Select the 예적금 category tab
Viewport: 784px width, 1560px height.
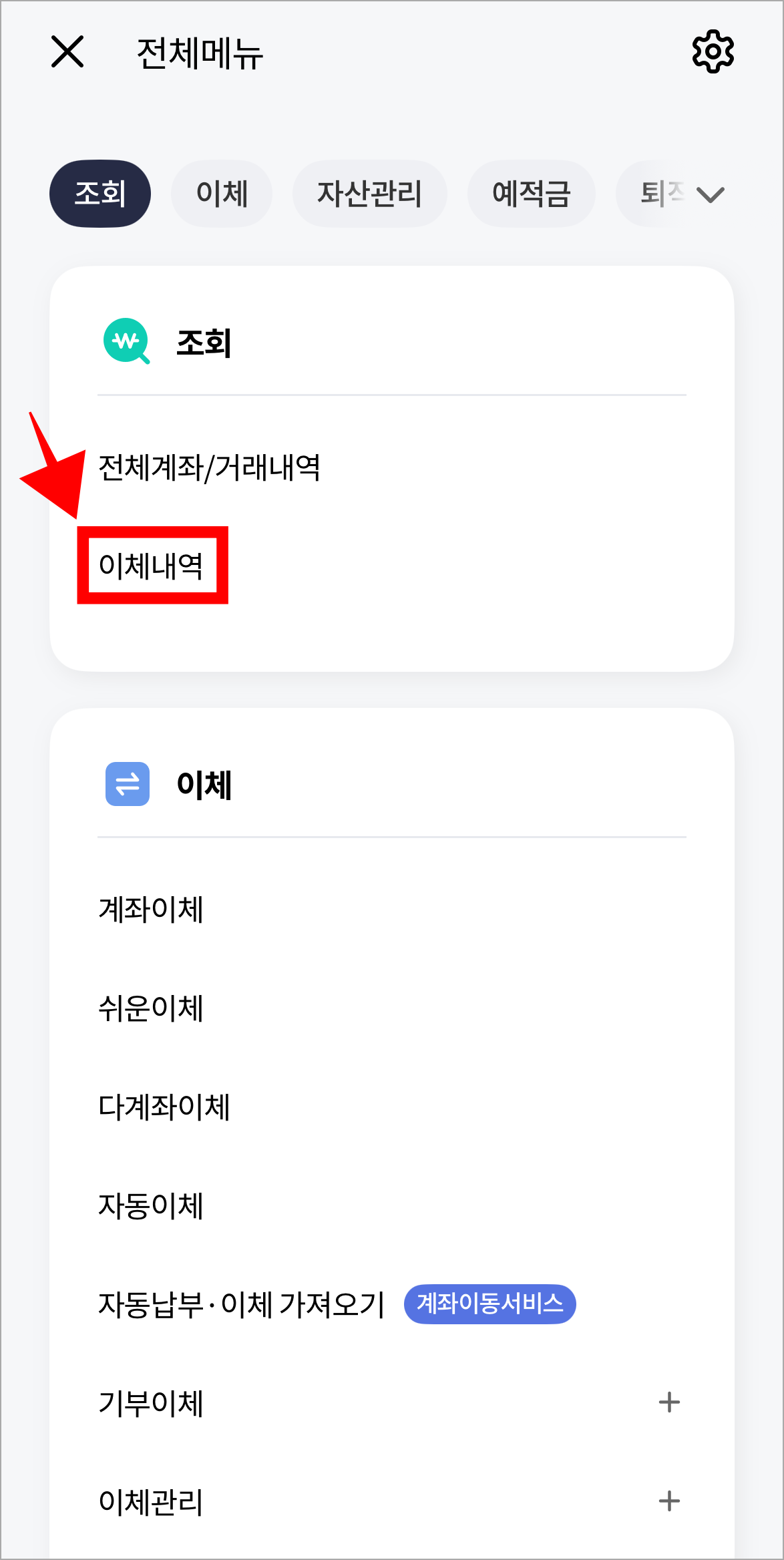(x=531, y=193)
